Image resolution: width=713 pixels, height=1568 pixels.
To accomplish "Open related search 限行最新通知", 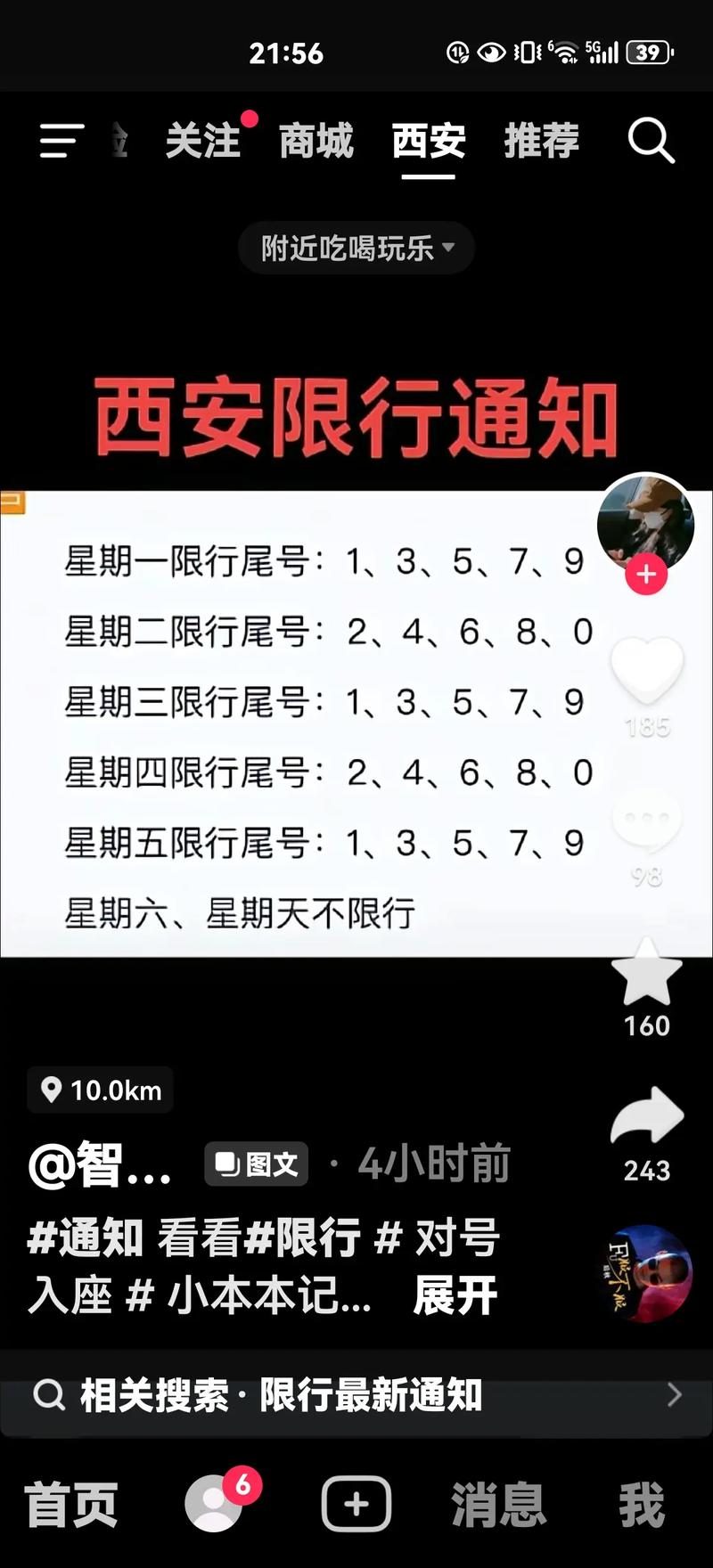I will (x=356, y=1394).
